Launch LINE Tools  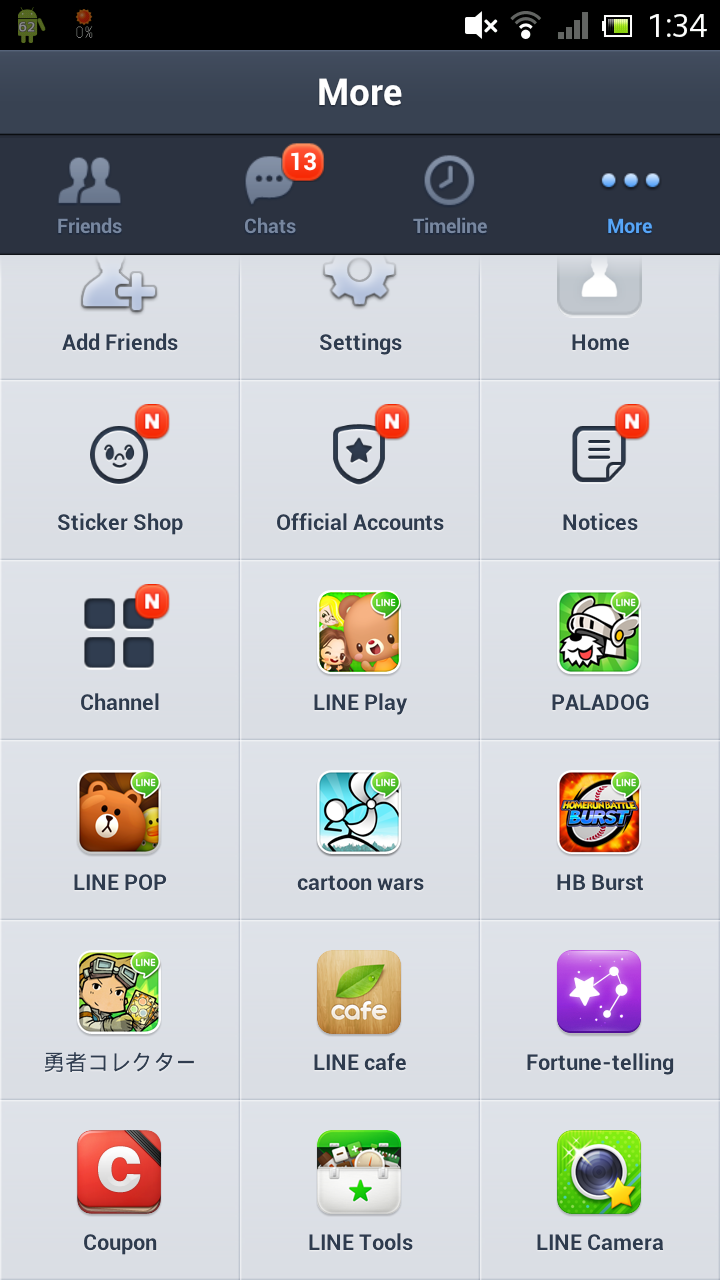click(x=360, y=1190)
